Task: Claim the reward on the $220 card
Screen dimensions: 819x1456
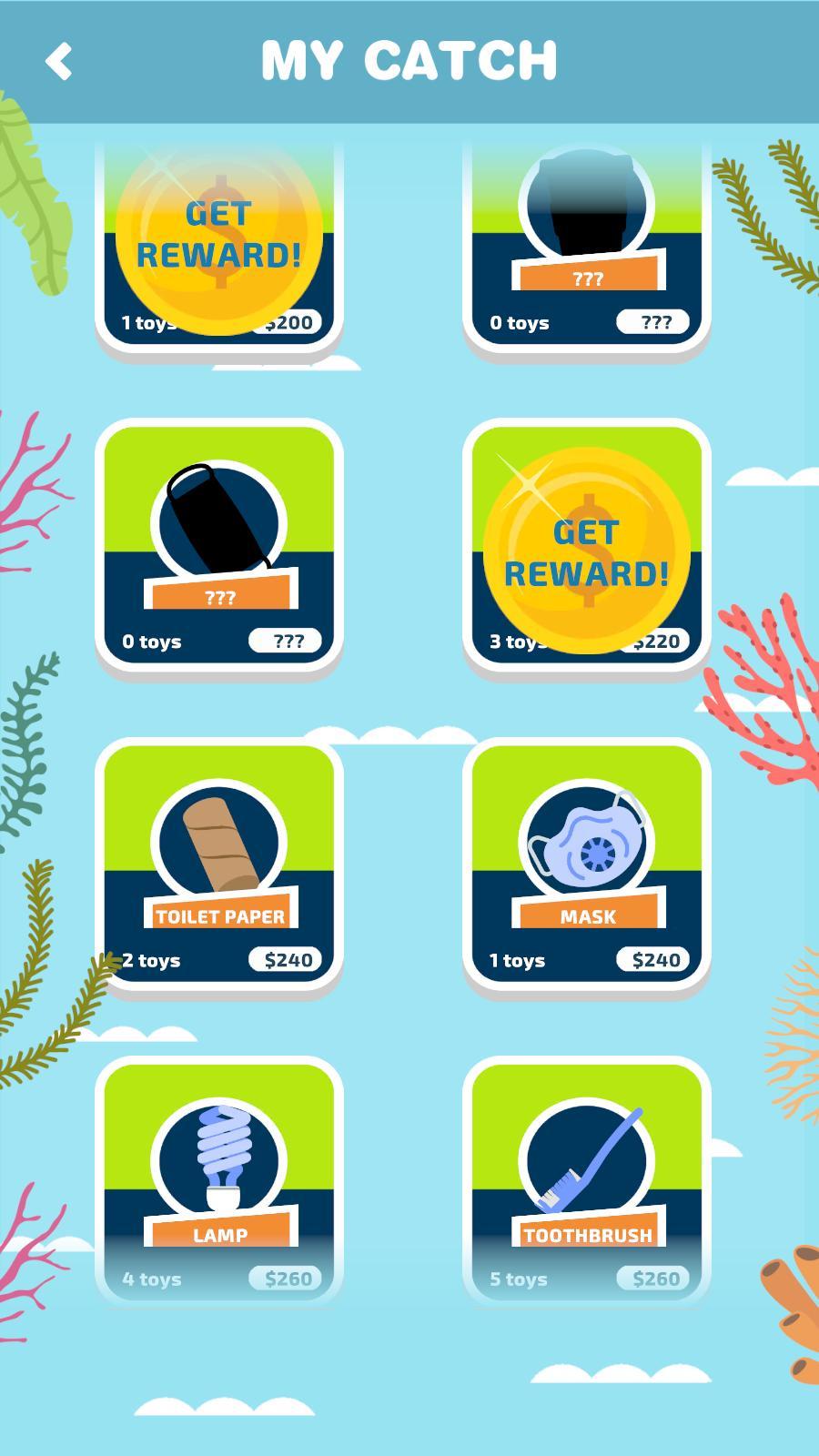Action: [587, 551]
